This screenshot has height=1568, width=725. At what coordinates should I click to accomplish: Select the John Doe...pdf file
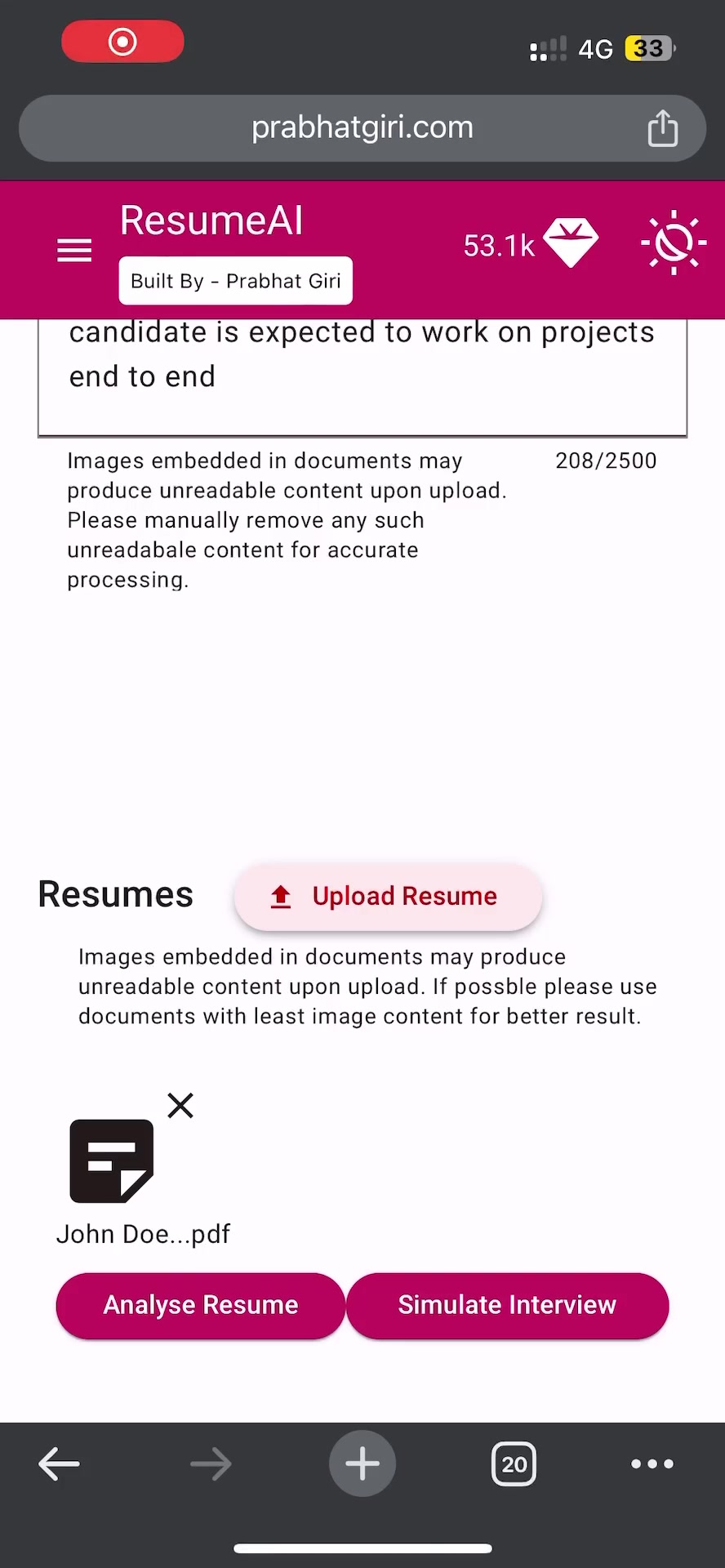[112, 1161]
